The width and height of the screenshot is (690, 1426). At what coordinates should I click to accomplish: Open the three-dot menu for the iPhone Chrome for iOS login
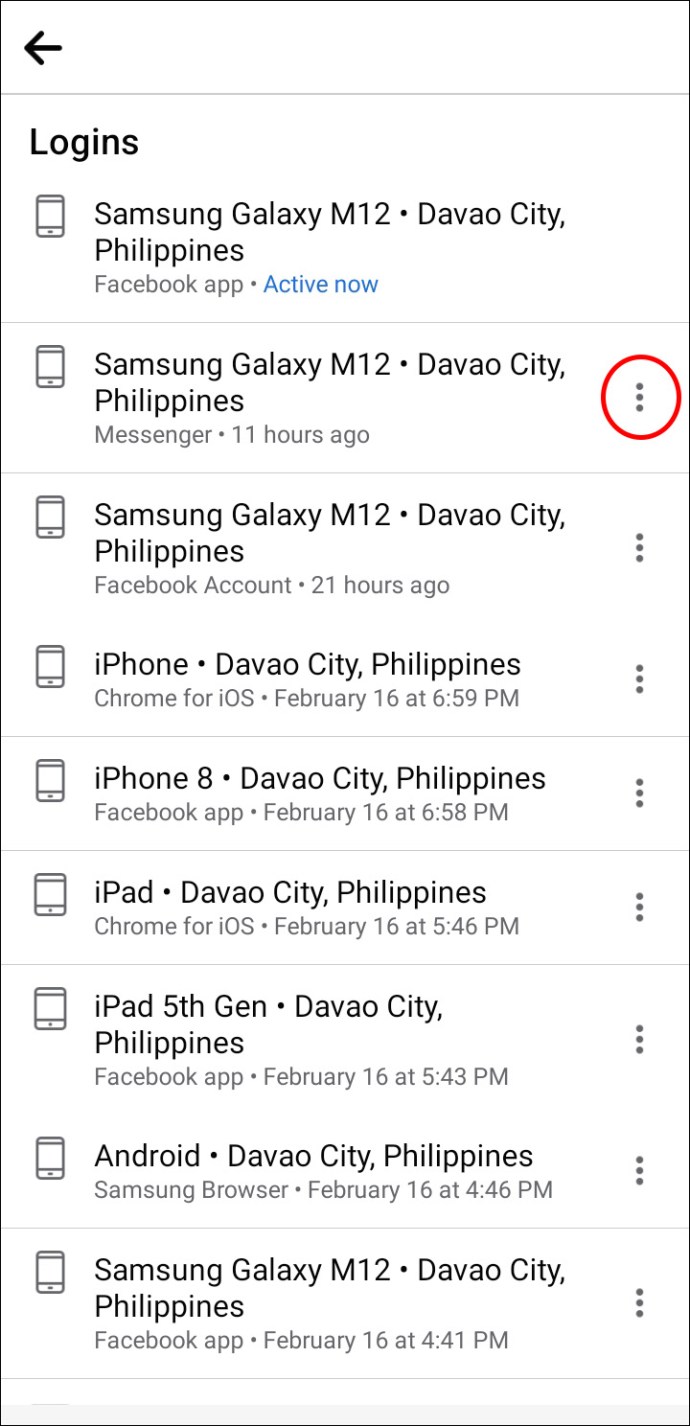click(640, 679)
